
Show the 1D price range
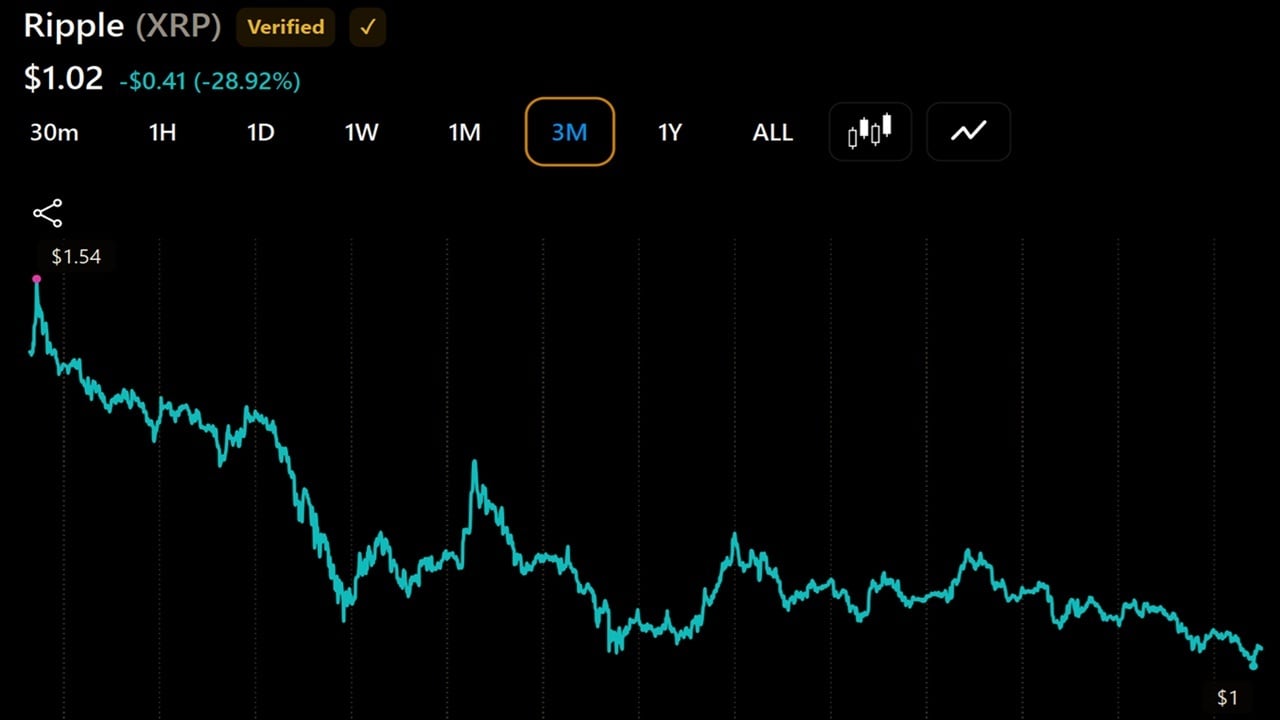tap(260, 132)
